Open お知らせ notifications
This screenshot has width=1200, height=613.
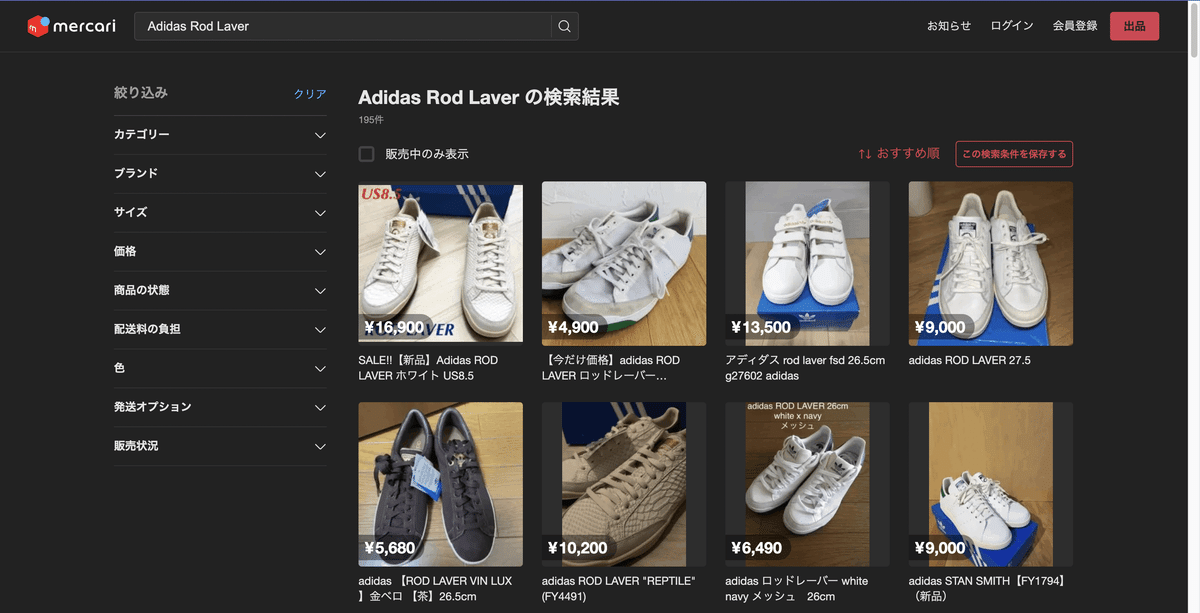tap(948, 26)
